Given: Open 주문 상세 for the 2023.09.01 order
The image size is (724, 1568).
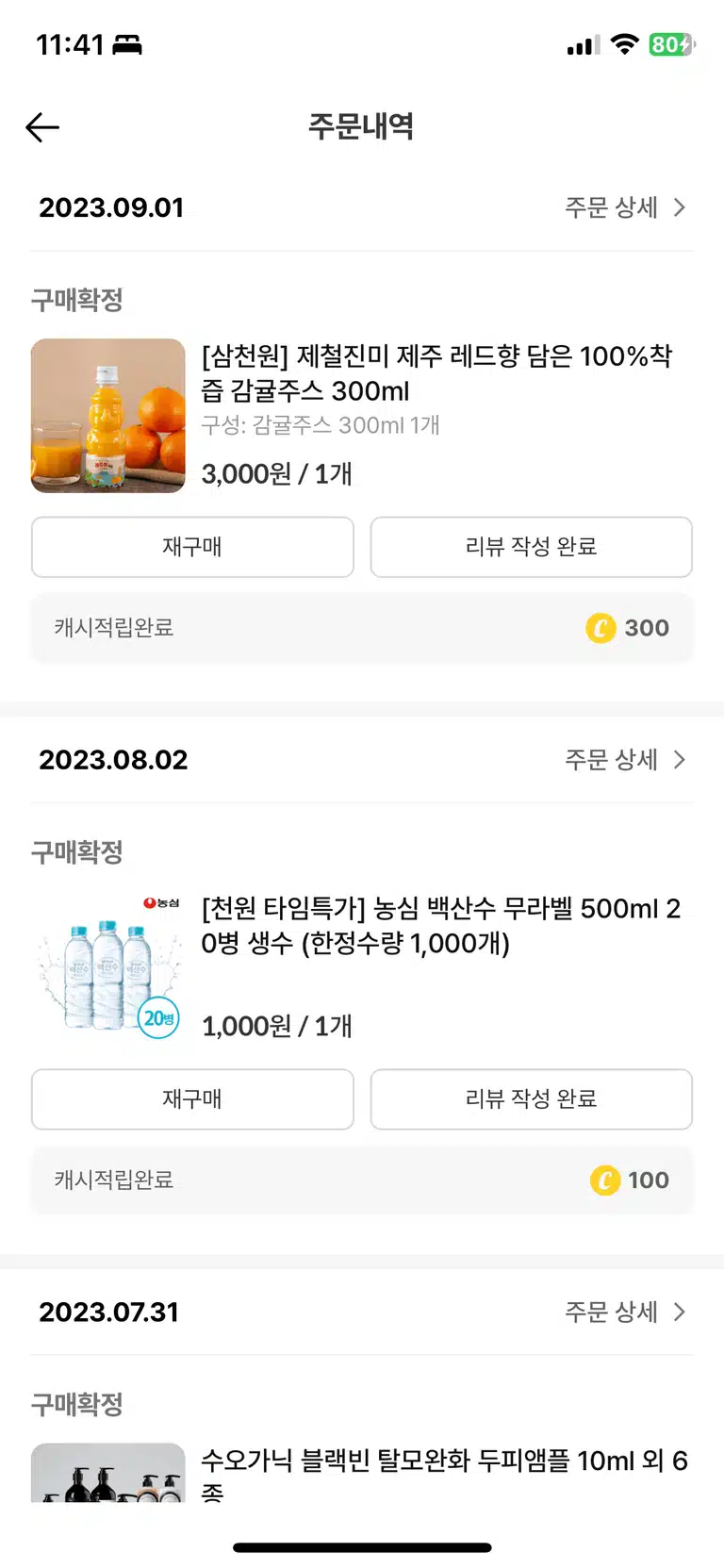Looking at the screenshot, I should [625, 207].
